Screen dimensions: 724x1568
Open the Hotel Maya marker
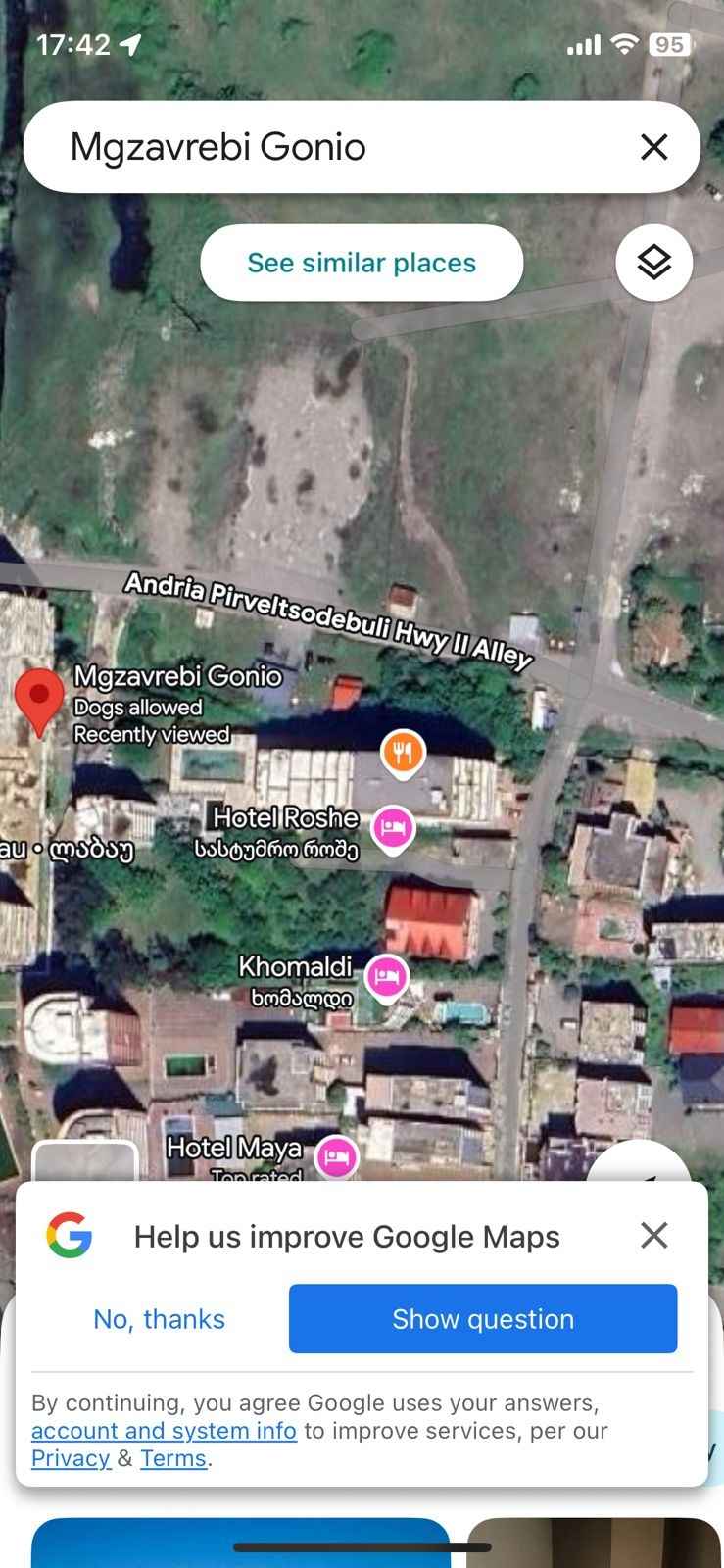[x=336, y=1157]
